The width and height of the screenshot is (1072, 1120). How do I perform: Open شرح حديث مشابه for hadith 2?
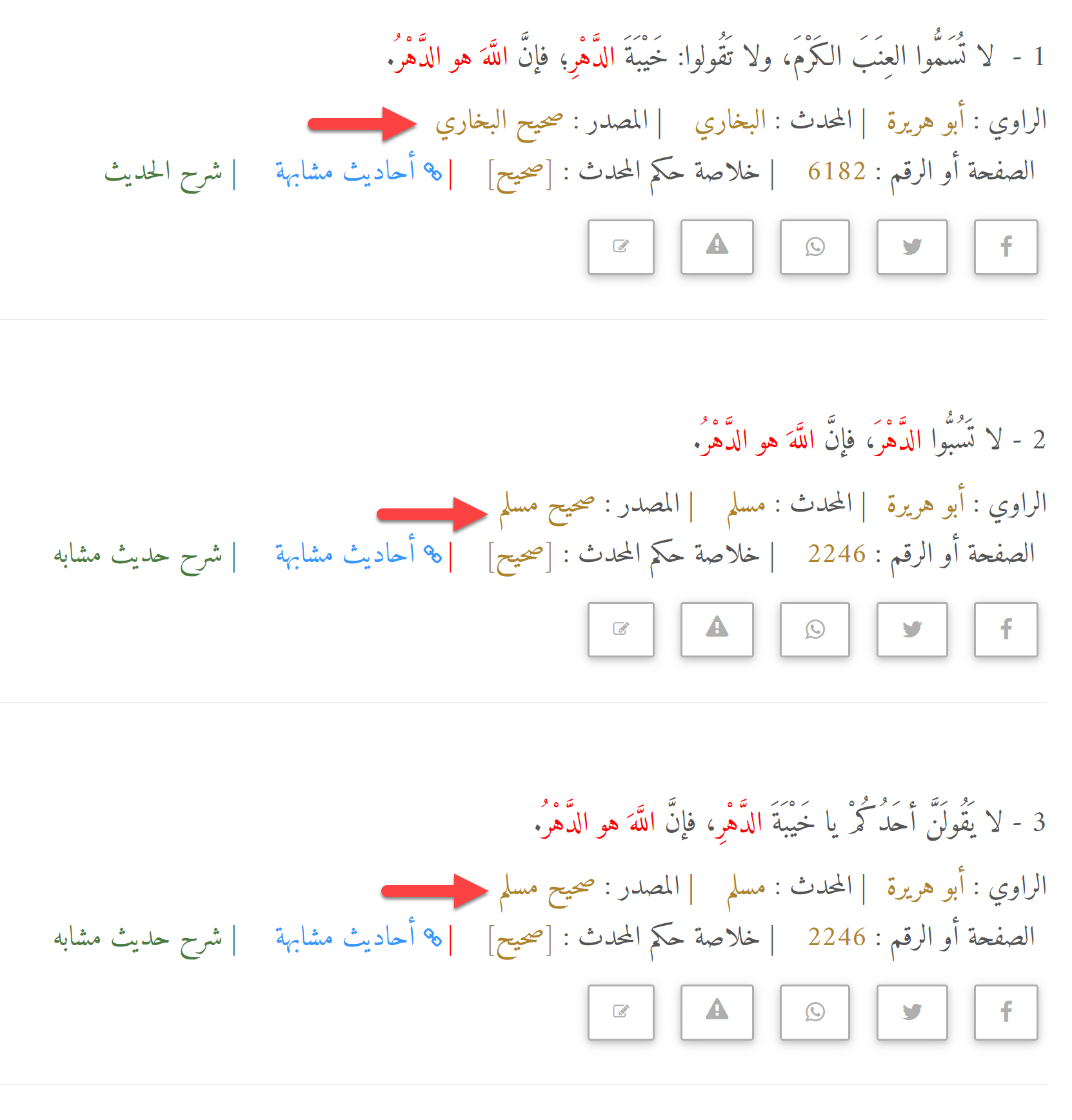click(137, 555)
